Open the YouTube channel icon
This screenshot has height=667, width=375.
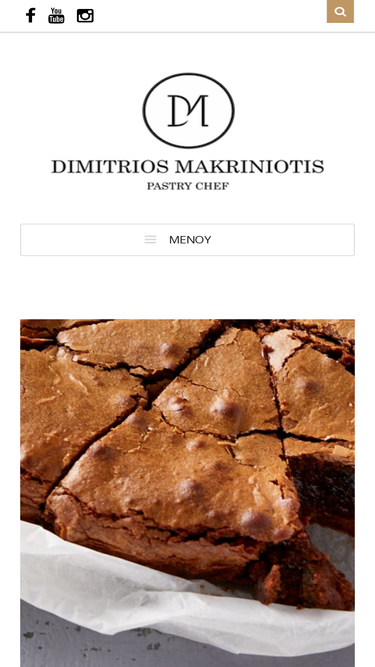[56, 15]
